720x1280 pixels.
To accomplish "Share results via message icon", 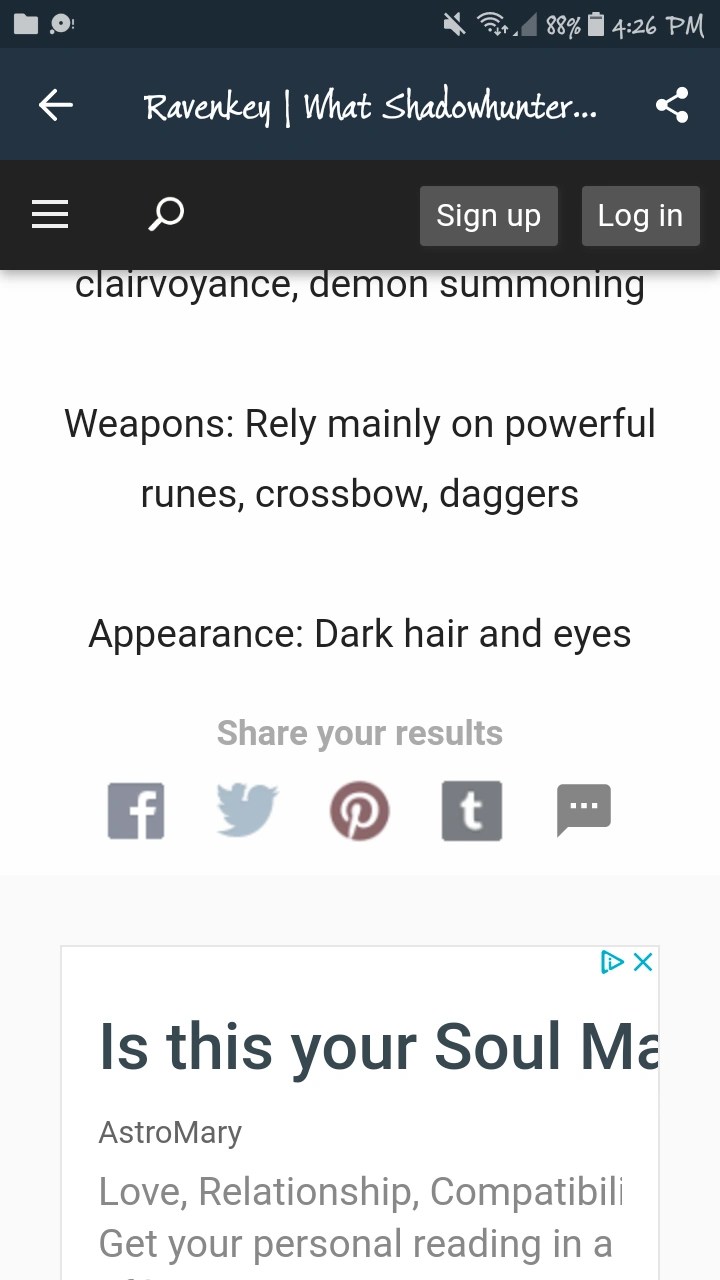I will coord(583,810).
